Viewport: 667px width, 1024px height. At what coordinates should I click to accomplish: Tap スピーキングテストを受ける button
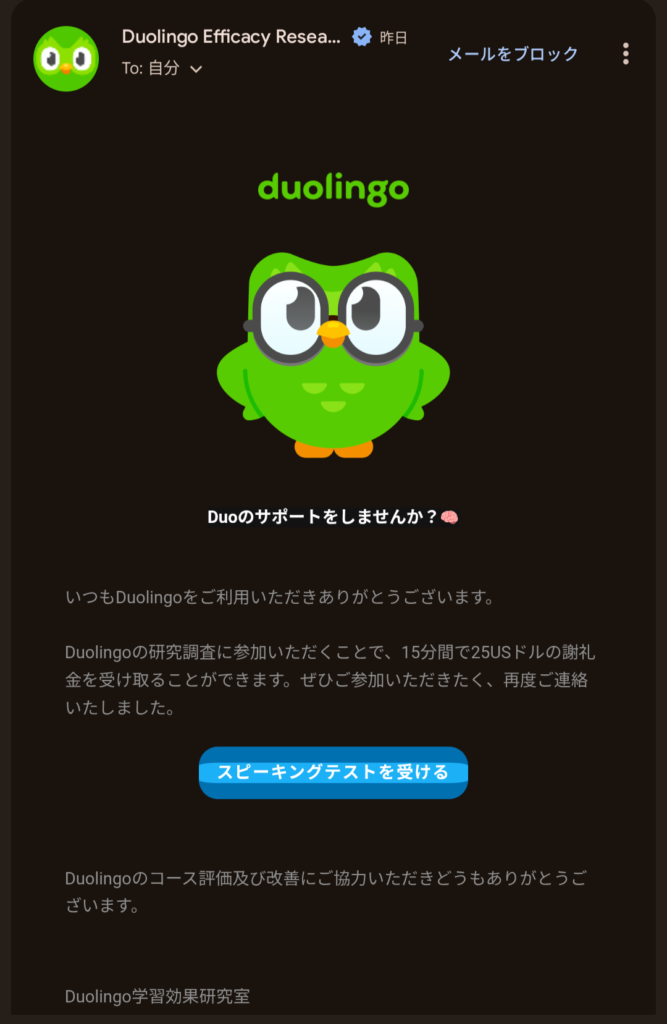pyautogui.click(x=333, y=773)
